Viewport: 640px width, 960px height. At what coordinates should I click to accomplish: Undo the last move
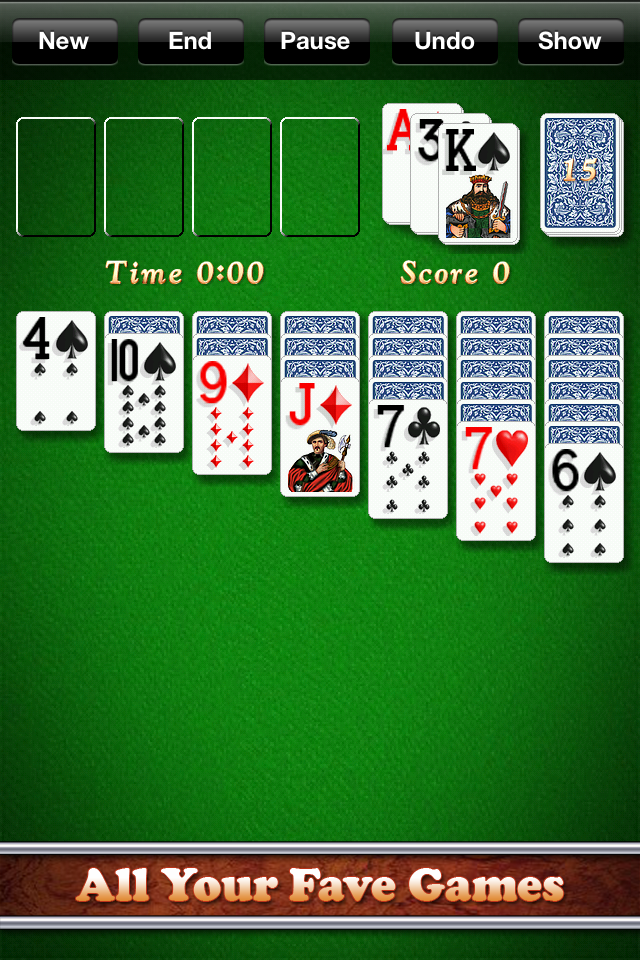click(444, 42)
